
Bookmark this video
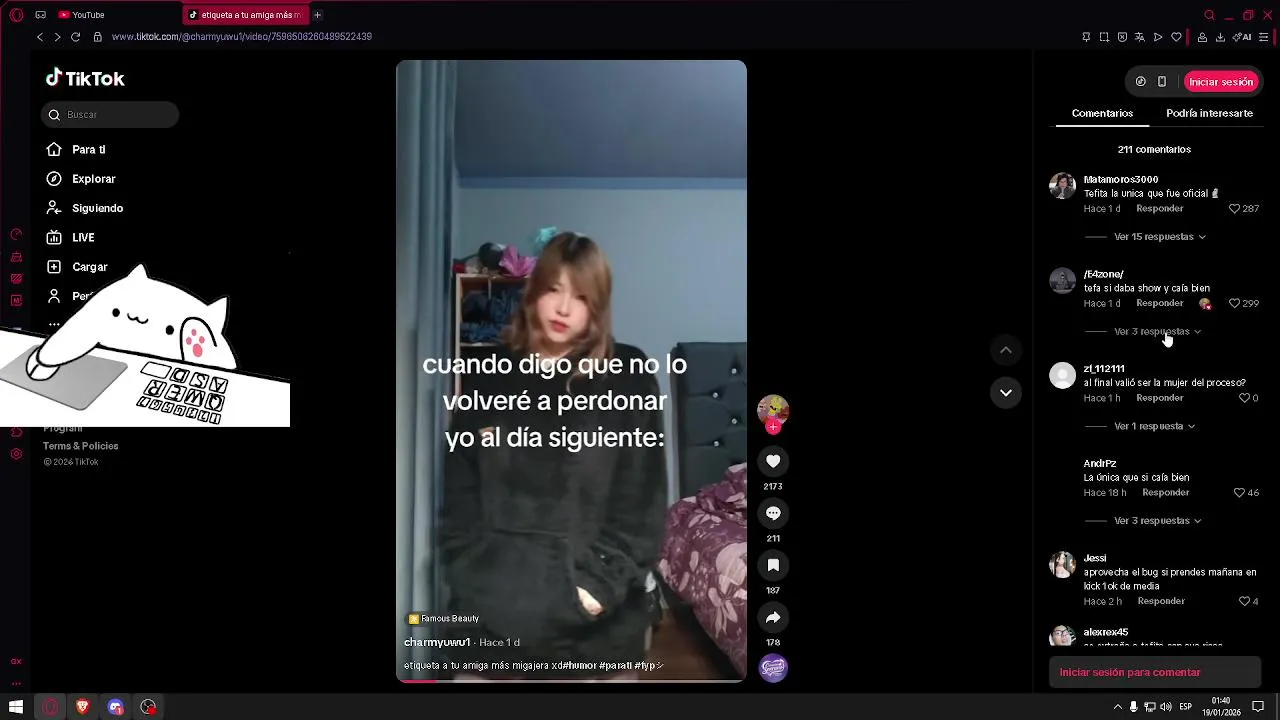pyautogui.click(x=773, y=565)
